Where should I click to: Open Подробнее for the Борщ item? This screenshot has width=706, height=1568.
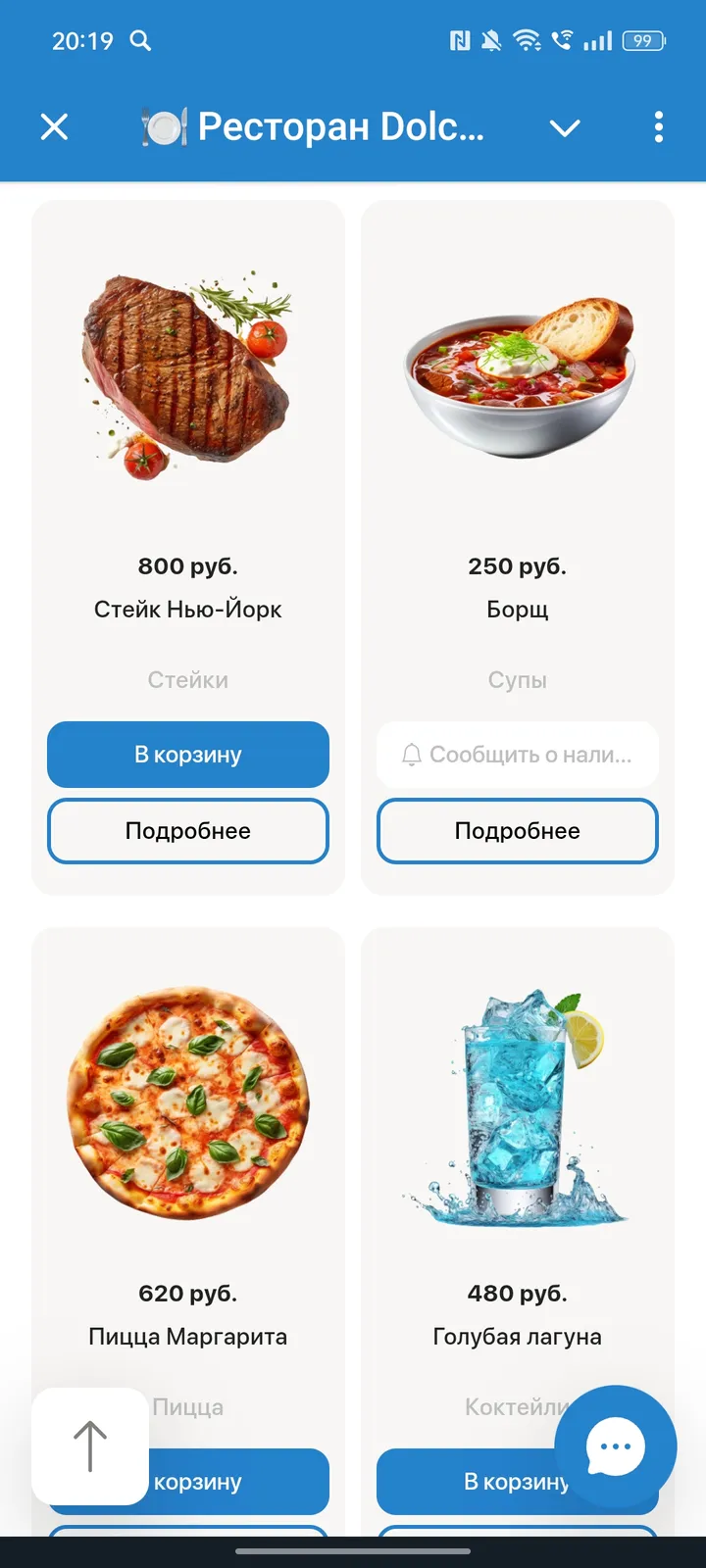(517, 831)
